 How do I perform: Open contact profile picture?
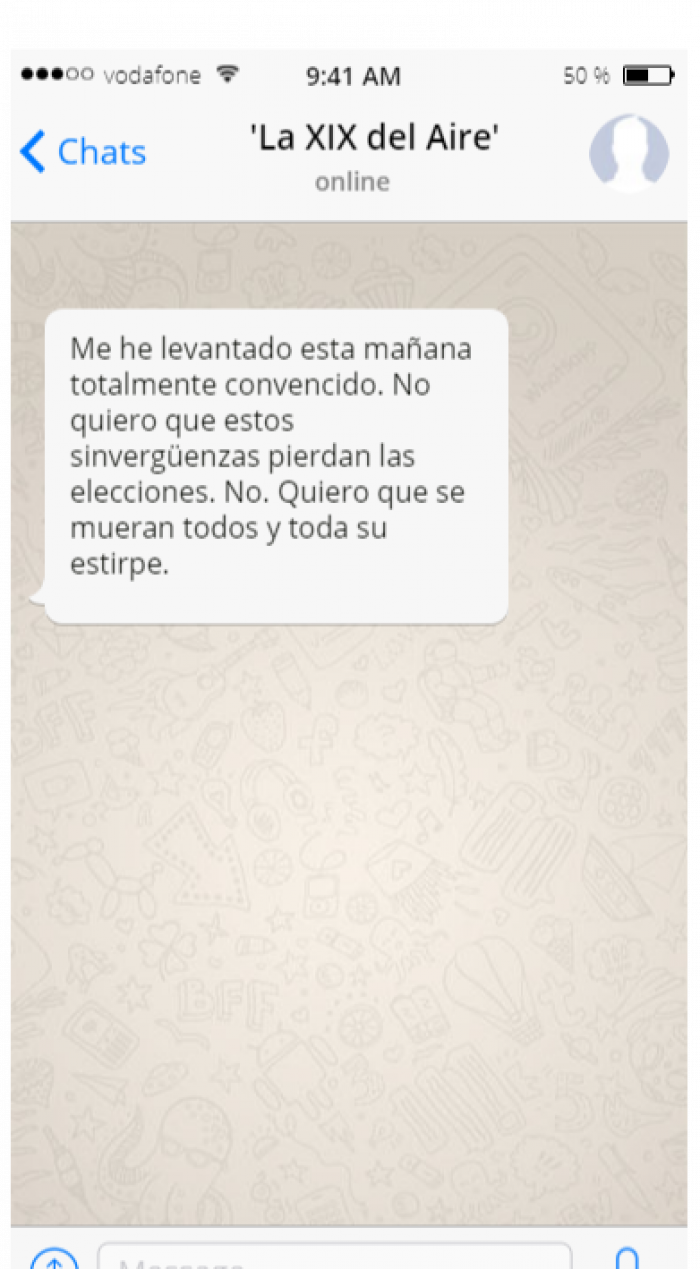coord(628,153)
